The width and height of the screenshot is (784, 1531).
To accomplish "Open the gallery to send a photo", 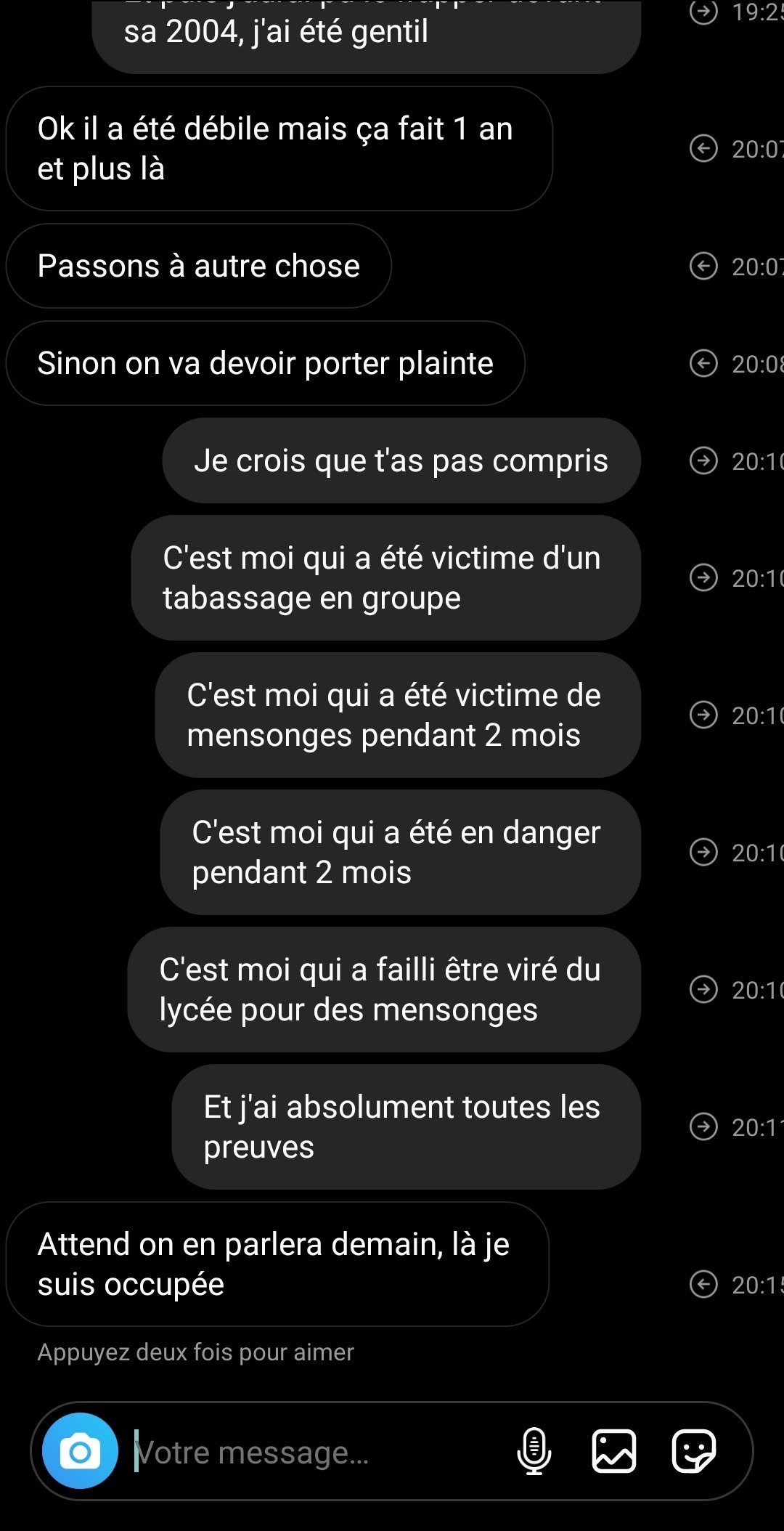I will click(614, 1451).
